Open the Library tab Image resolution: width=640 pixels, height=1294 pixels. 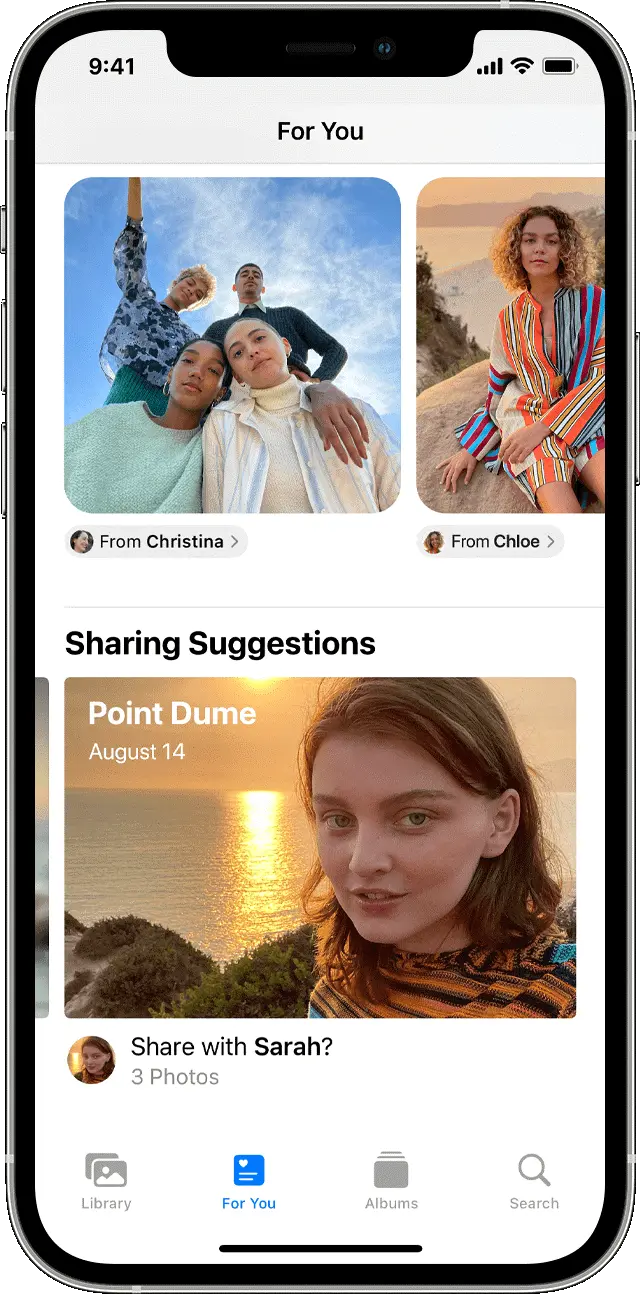106,1182
